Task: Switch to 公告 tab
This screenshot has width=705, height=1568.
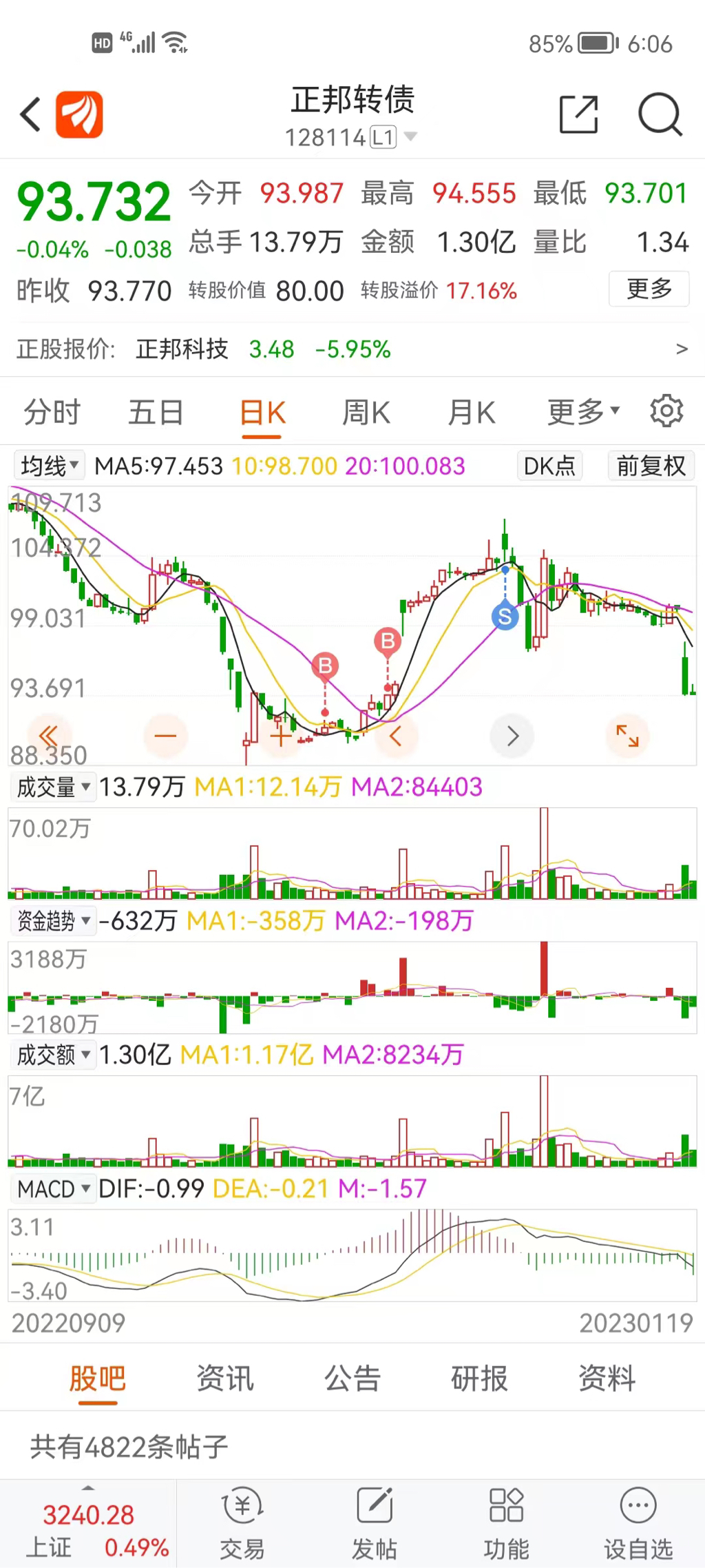Action: coord(352,1379)
